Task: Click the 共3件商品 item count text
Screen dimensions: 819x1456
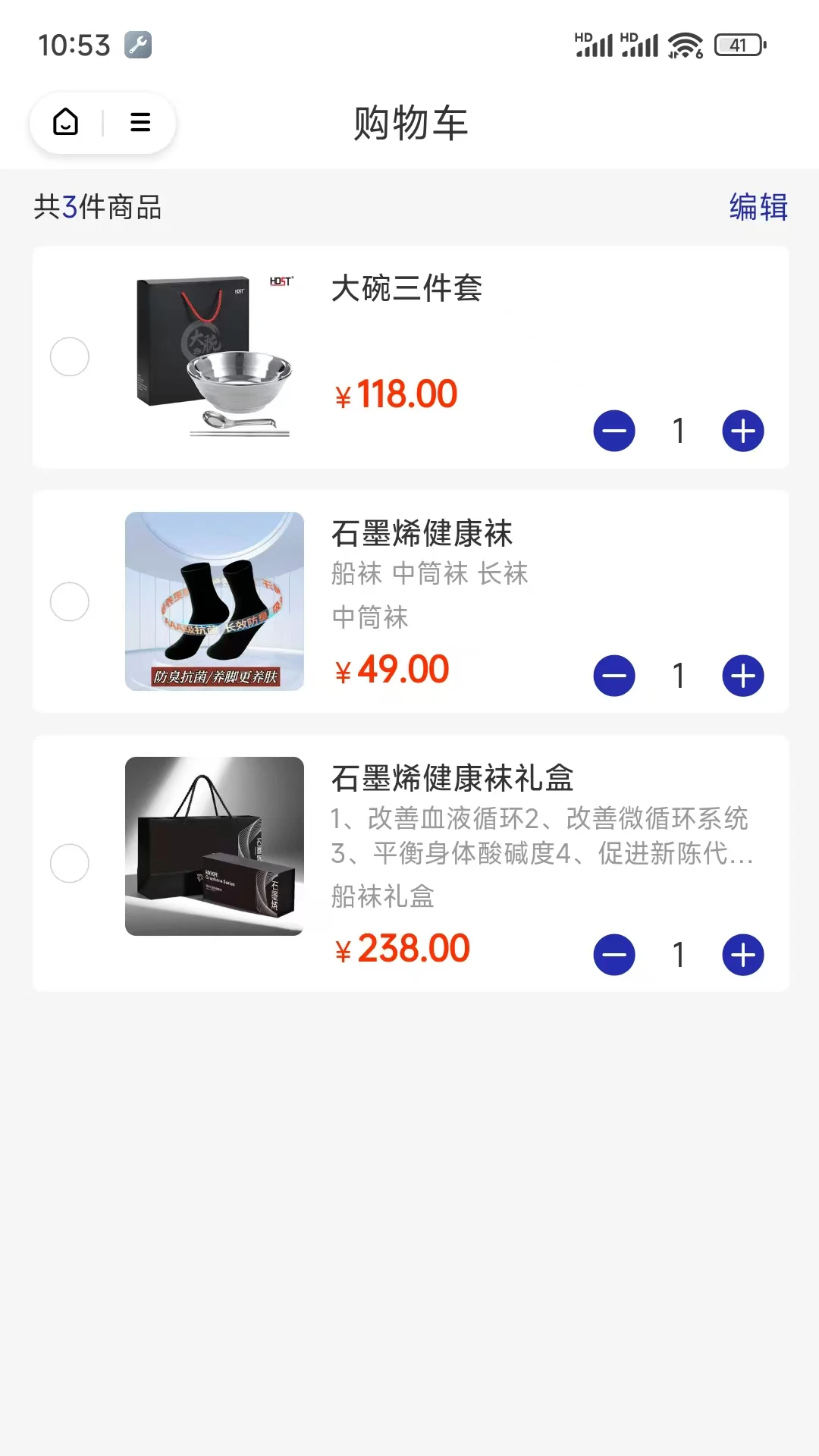Action: (x=96, y=206)
